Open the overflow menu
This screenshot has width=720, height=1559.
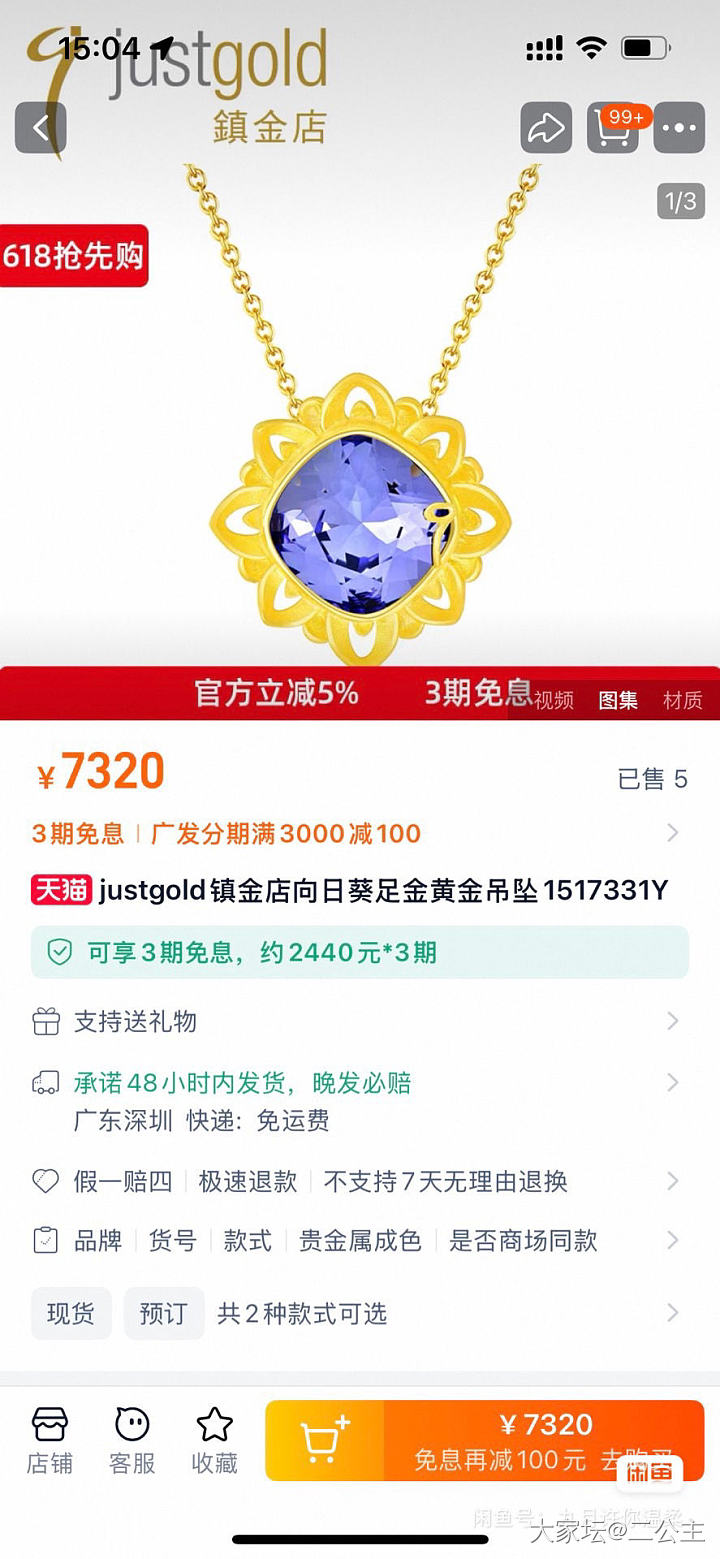coord(679,128)
